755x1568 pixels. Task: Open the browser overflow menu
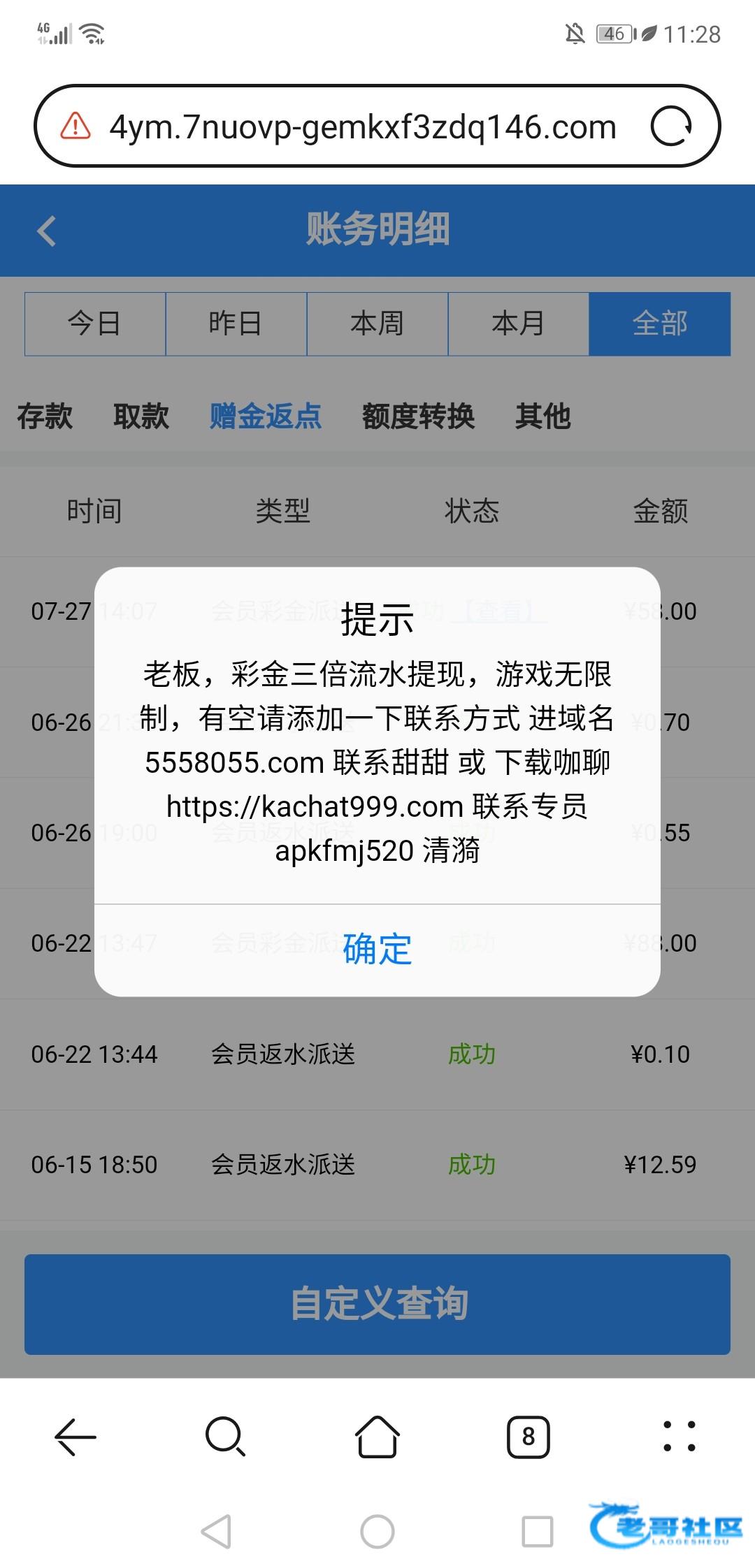click(x=679, y=1437)
